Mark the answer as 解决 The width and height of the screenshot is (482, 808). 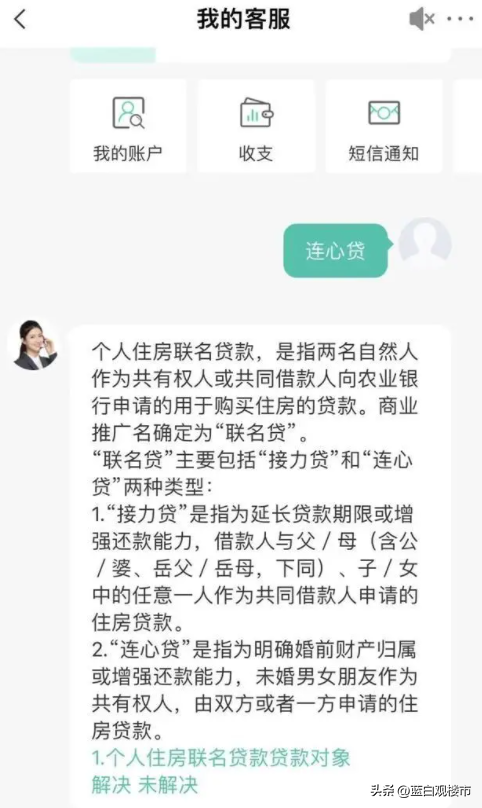click(x=111, y=785)
